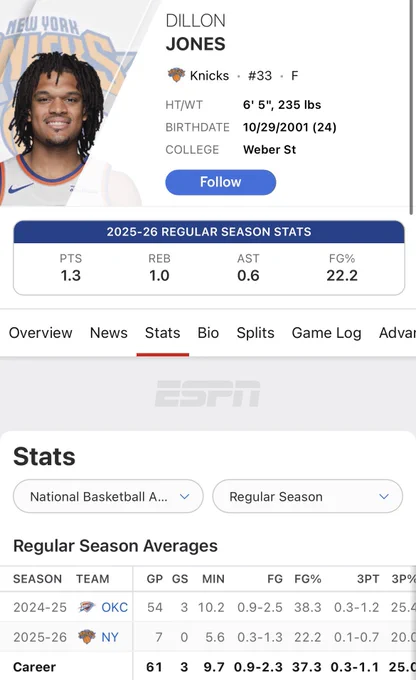Expand the National Basketball league dropdown

pos(108,496)
